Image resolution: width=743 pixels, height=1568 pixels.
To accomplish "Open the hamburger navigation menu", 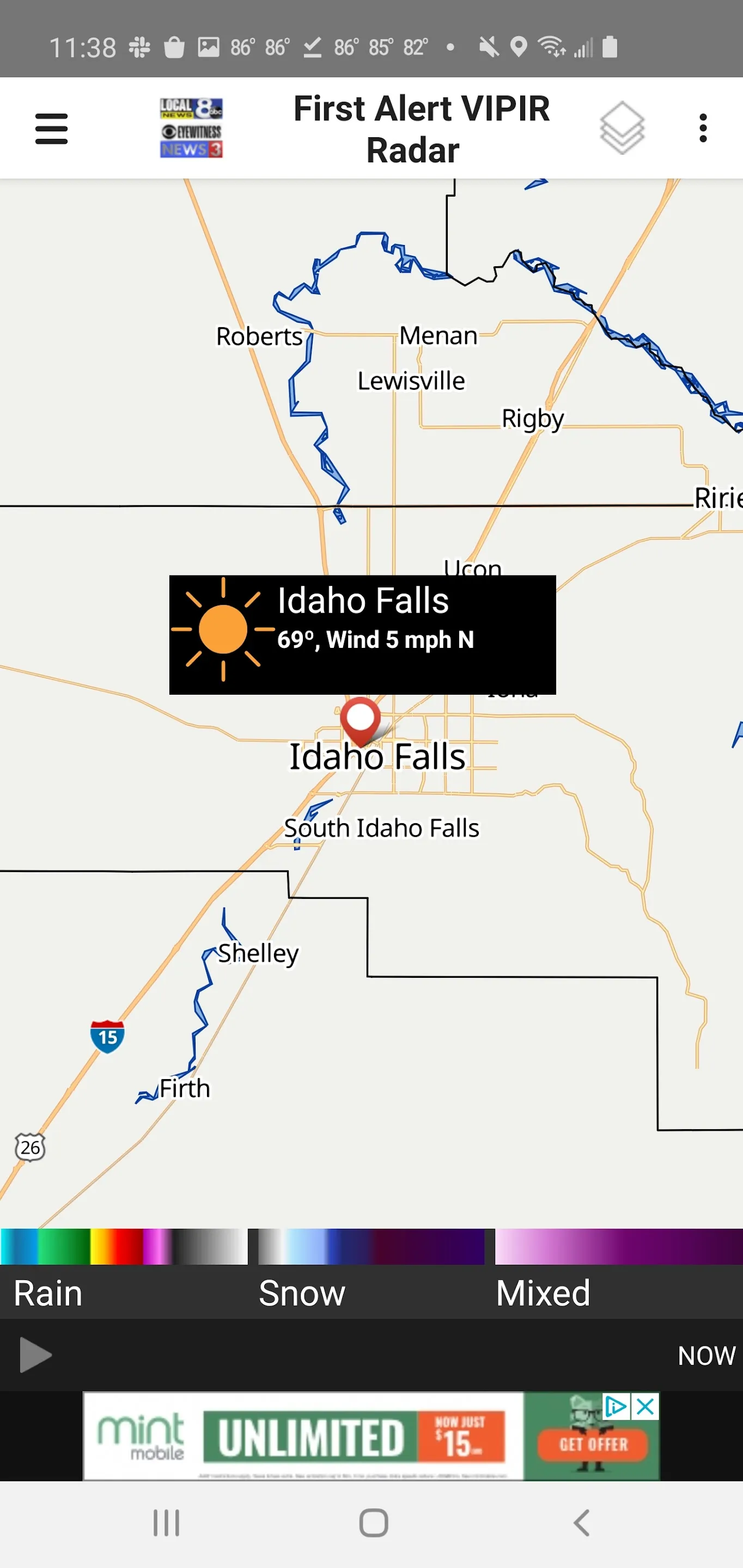I will point(51,128).
